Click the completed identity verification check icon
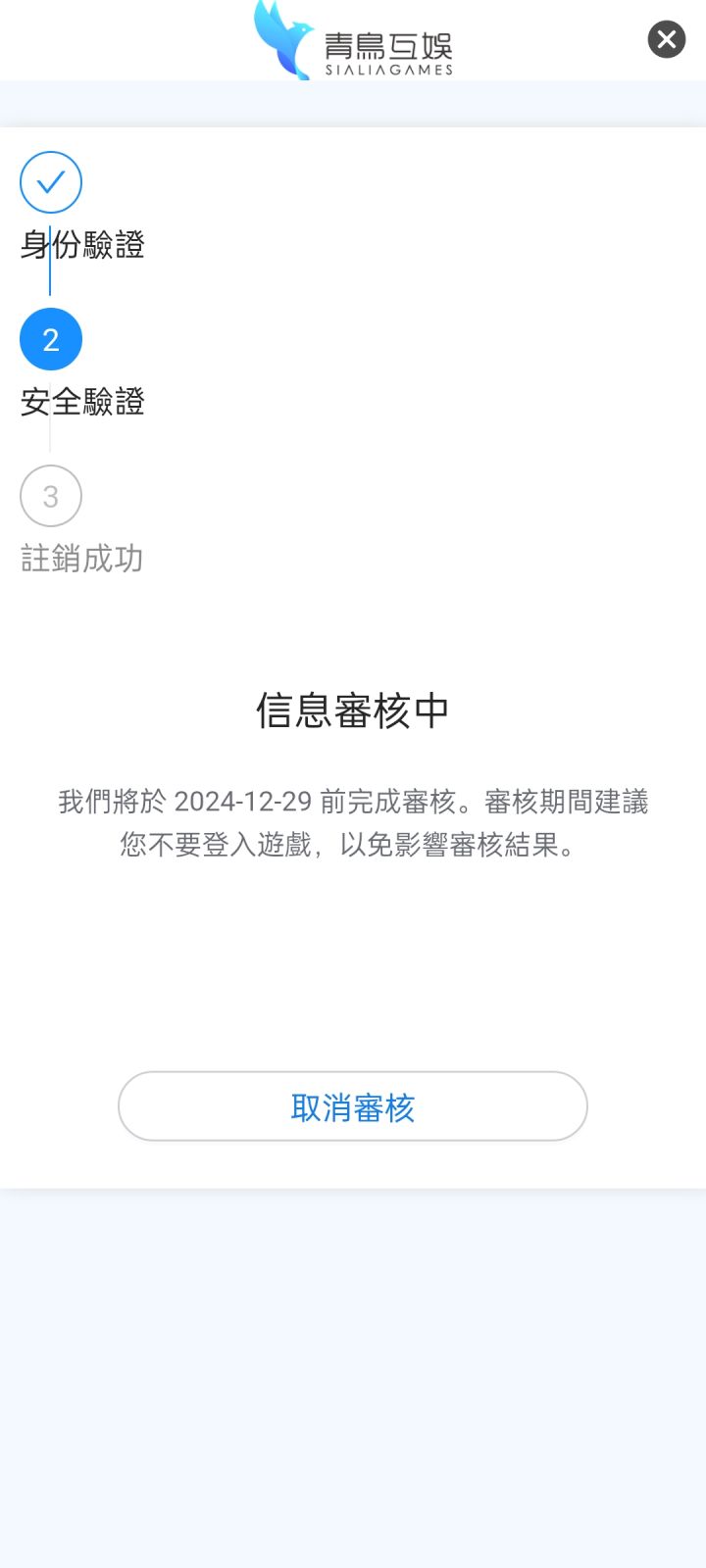The height and width of the screenshot is (1568, 706). pyautogui.click(x=50, y=181)
